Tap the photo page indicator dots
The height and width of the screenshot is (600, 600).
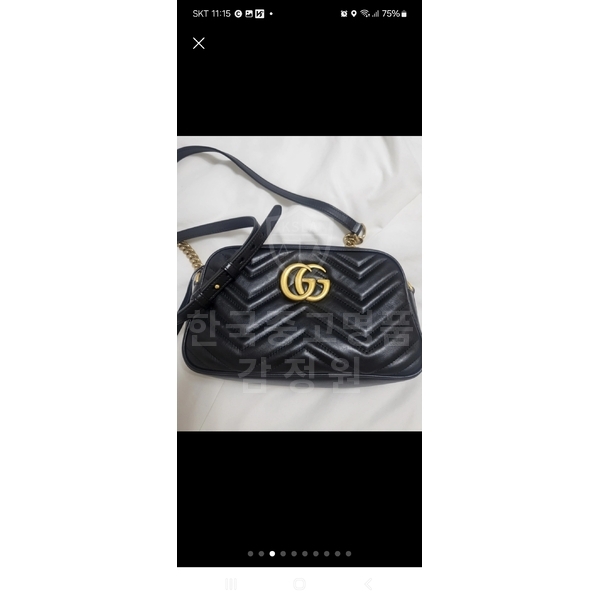pos(299,553)
